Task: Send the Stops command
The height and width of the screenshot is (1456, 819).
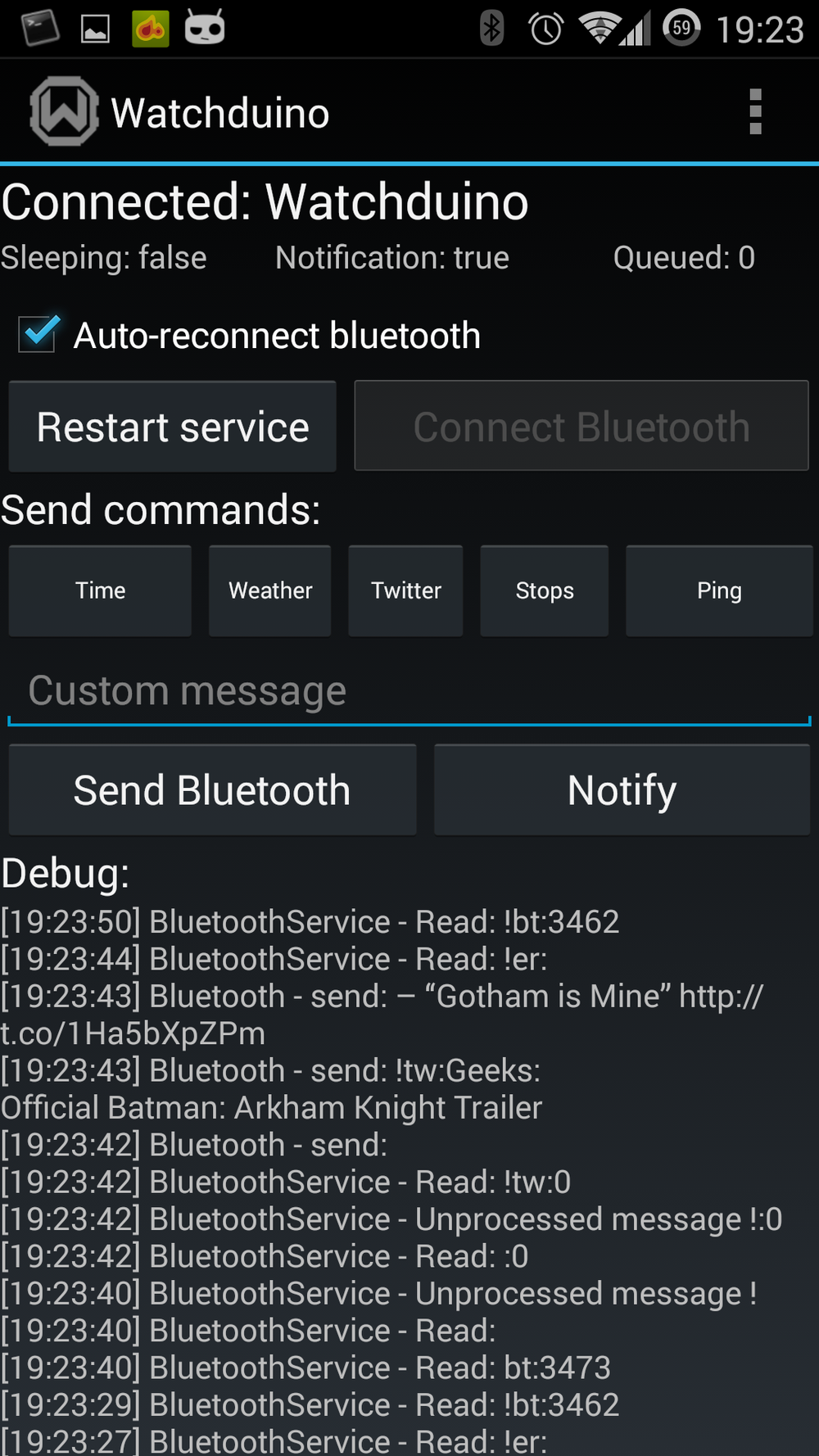Action: [x=544, y=590]
